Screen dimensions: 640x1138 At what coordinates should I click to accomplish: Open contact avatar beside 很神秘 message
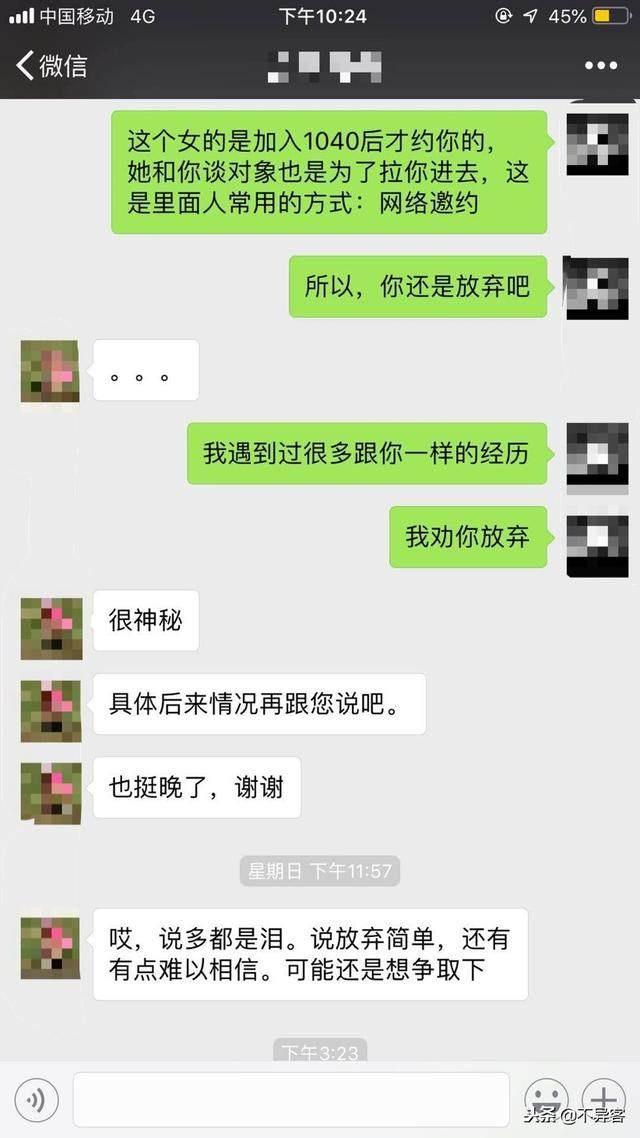coord(51,628)
